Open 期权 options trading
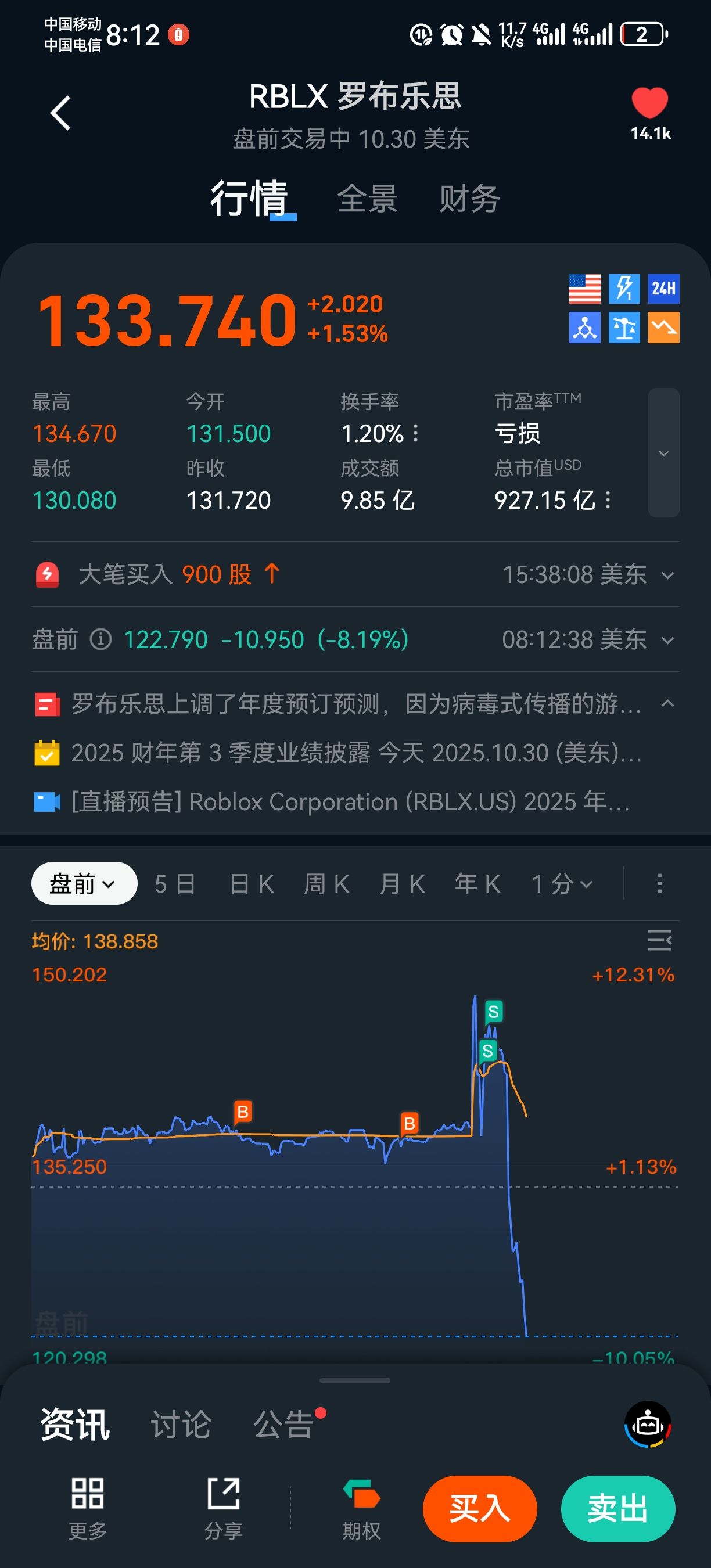 [x=361, y=1508]
